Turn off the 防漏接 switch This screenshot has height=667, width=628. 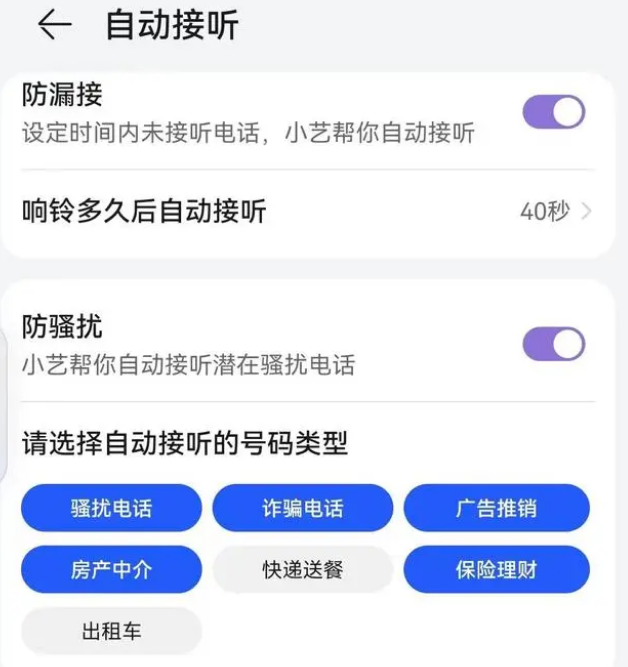(553, 112)
